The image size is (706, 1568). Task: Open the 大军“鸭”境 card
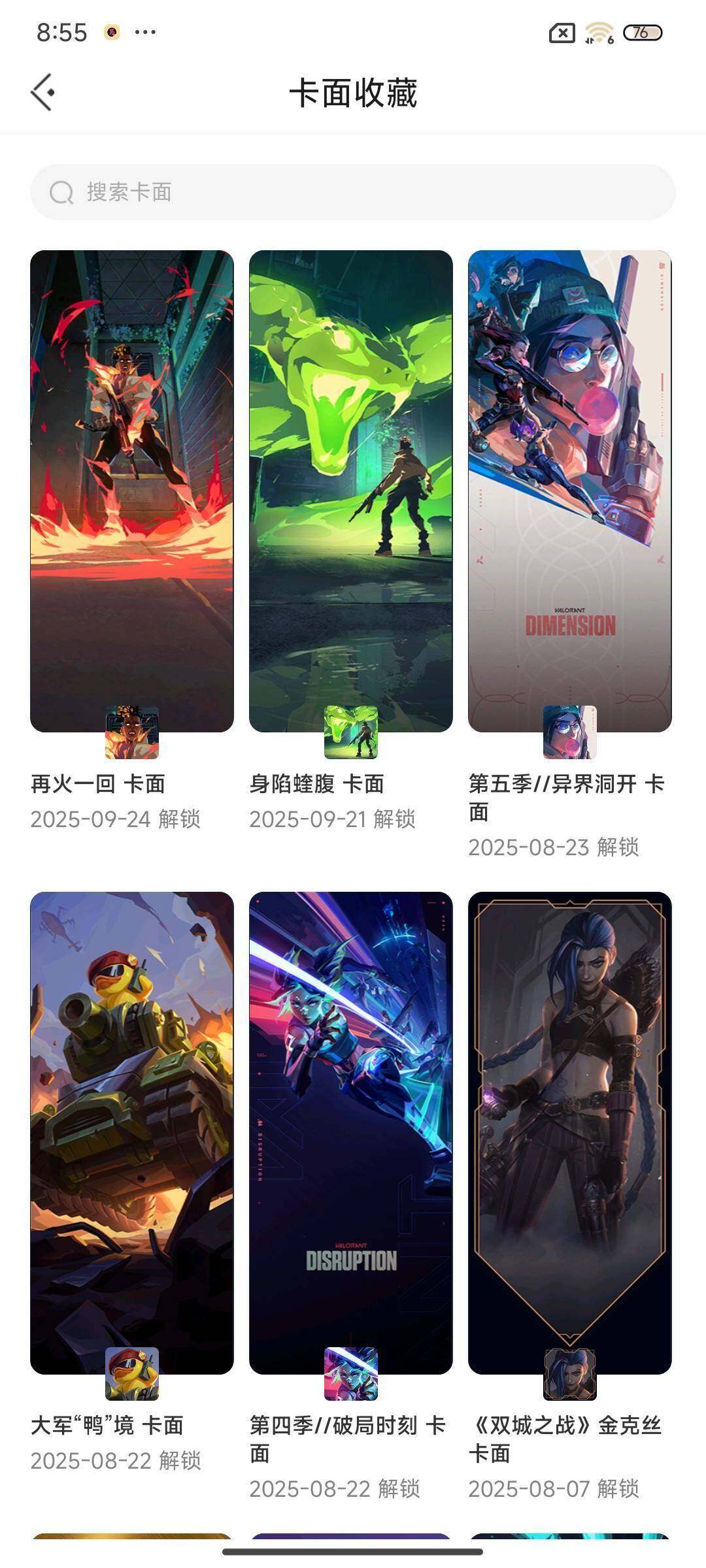132,1132
